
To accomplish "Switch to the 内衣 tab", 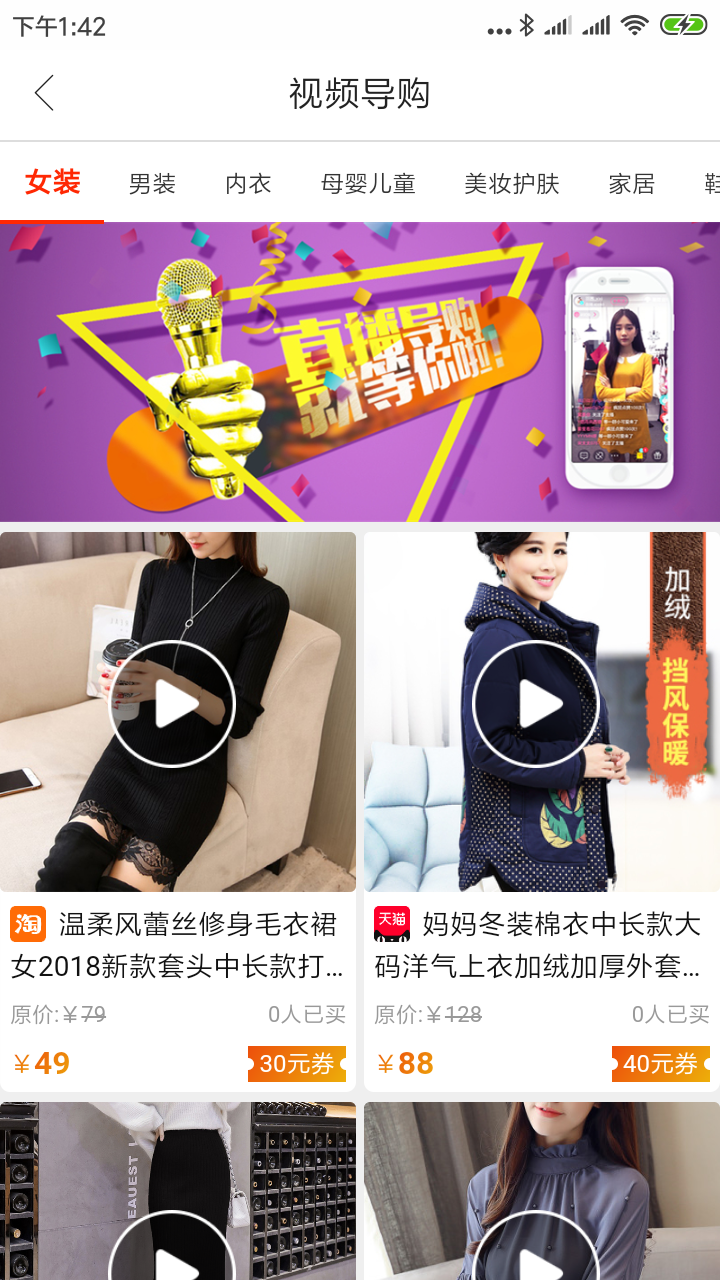I will coord(248,184).
